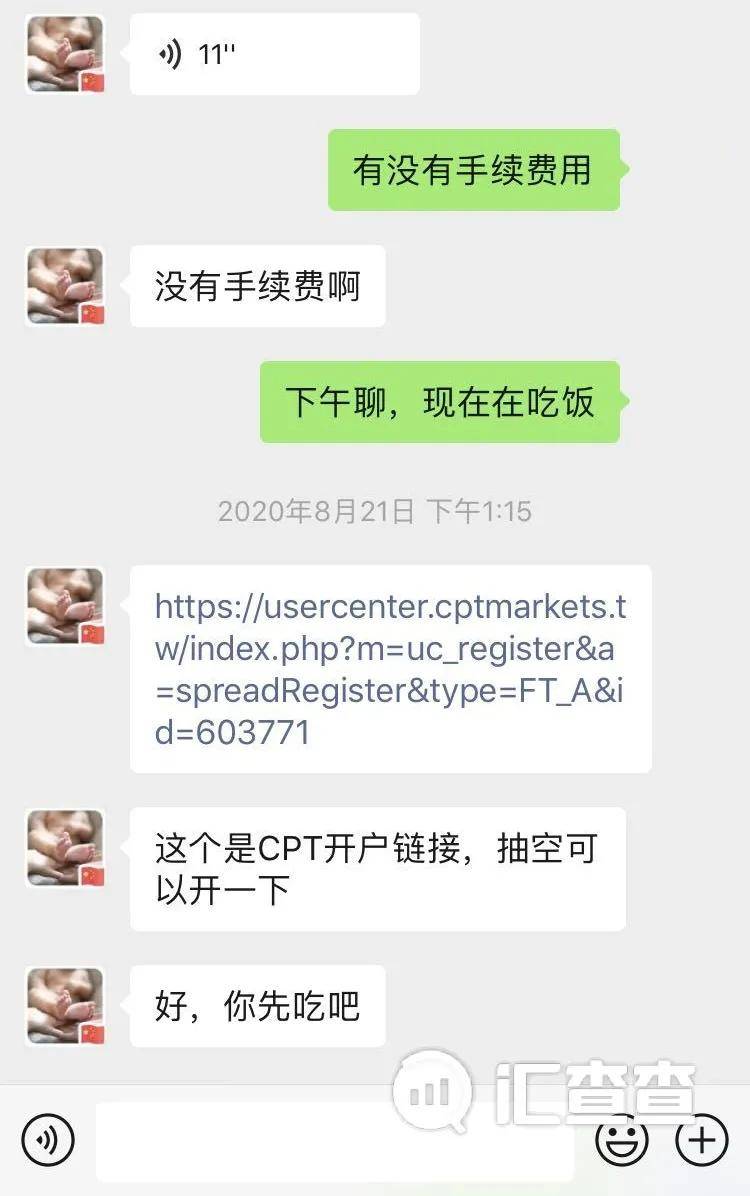
Task: Tap the message text input field
Action: tap(335, 1141)
